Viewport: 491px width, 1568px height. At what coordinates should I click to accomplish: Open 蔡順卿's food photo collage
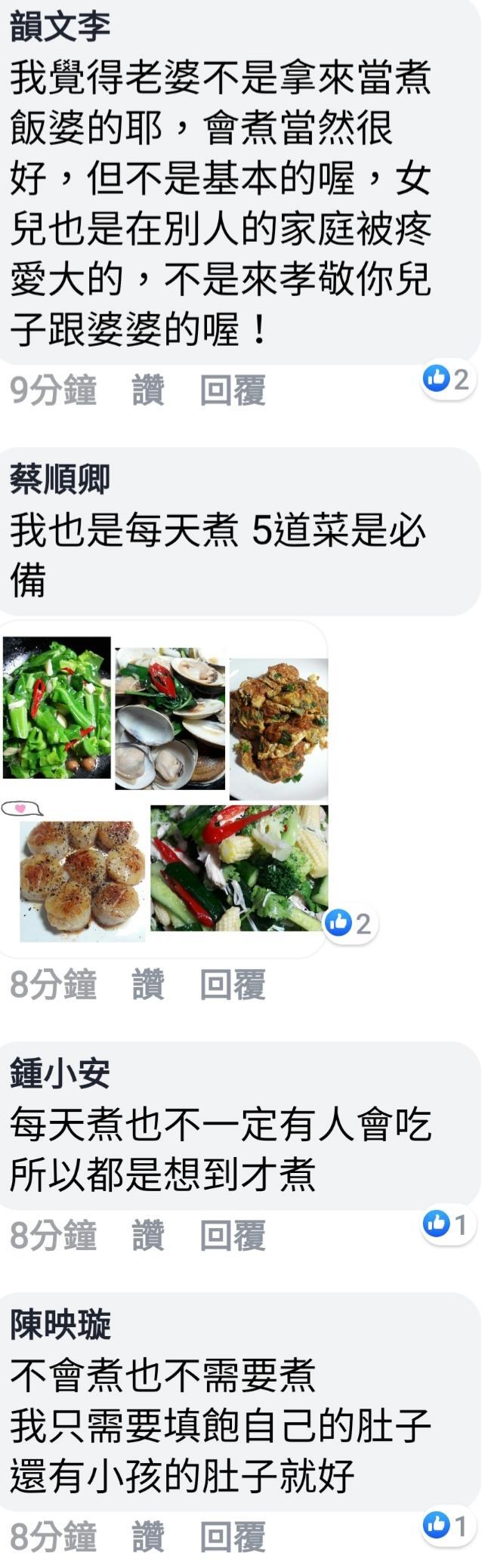pyautogui.click(x=165, y=789)
